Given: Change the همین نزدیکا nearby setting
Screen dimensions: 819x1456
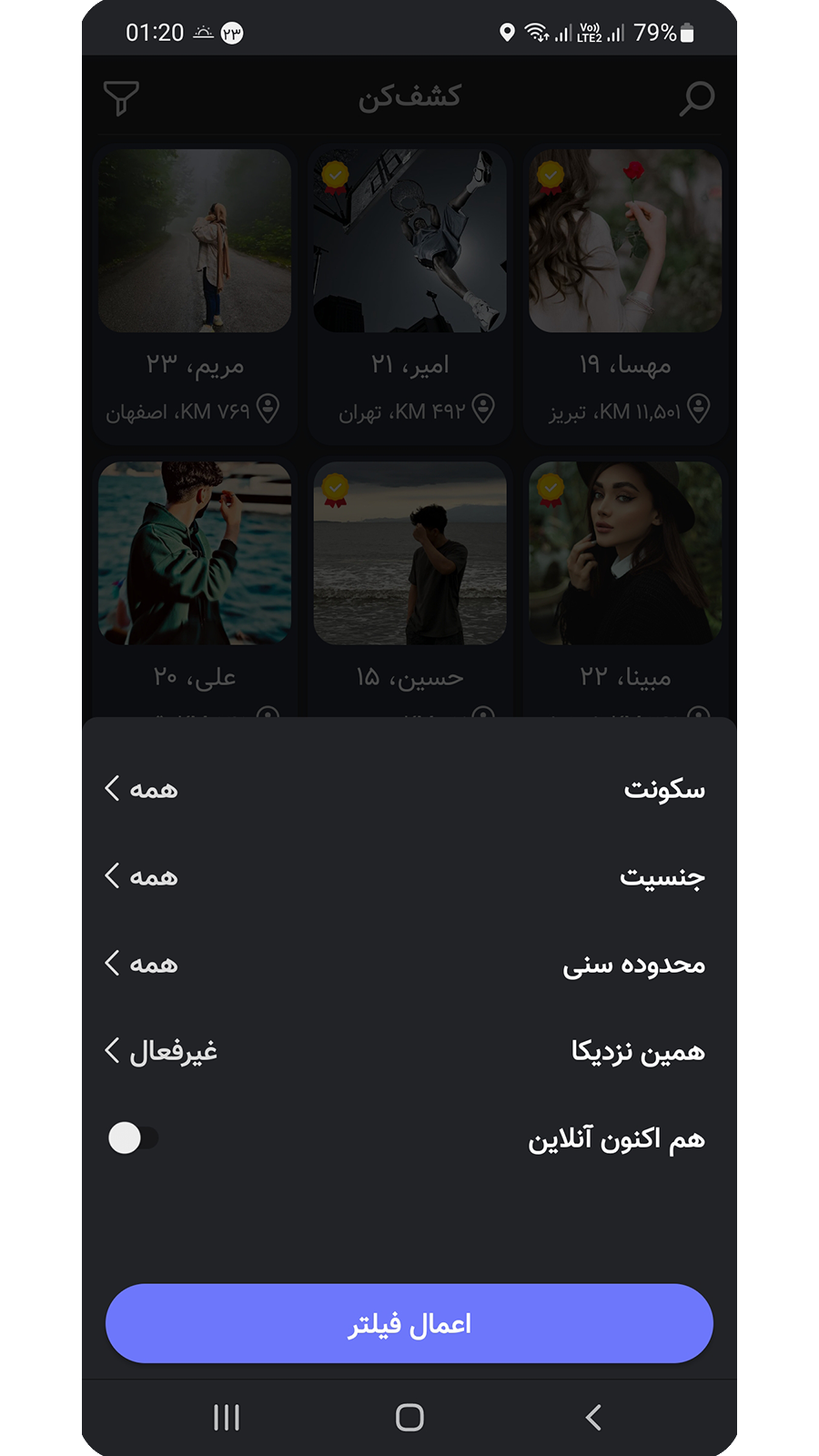Looking at the screenshot, I should [x=162, y=1051].
